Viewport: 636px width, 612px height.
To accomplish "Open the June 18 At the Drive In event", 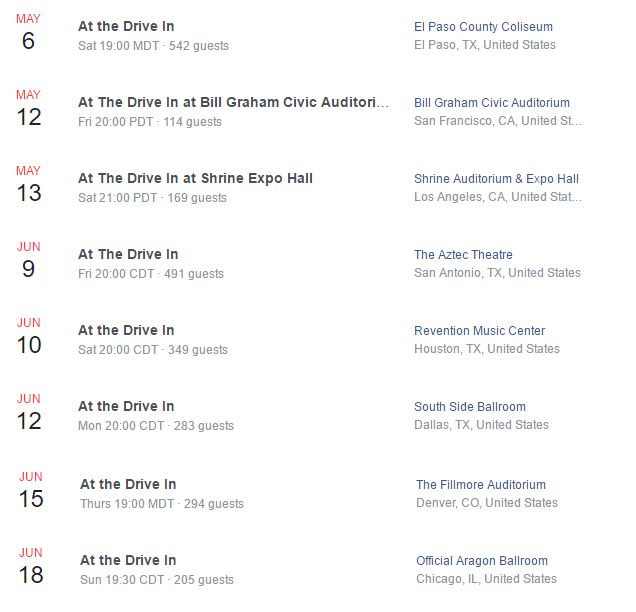I will [x=128, y=561].
